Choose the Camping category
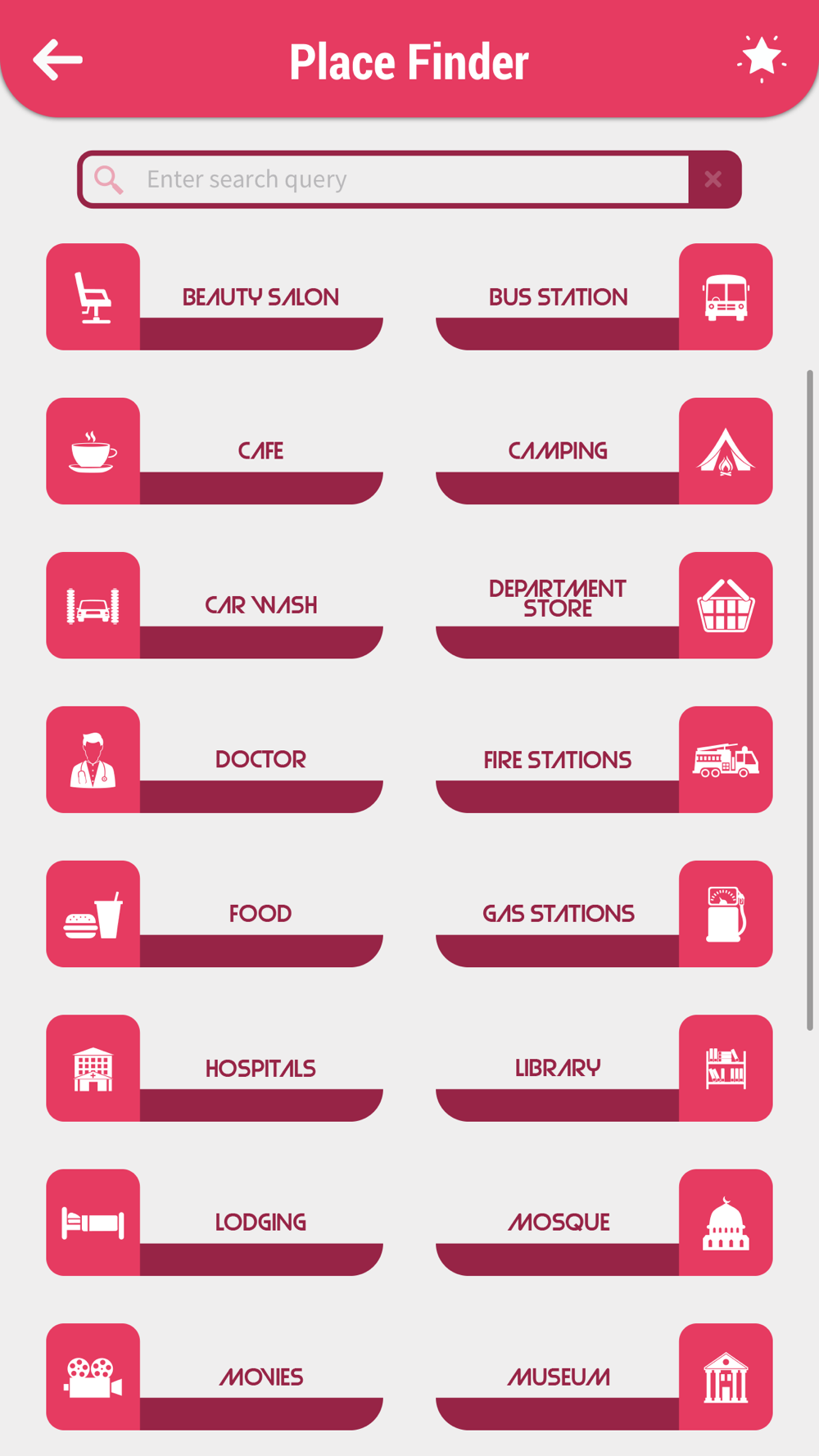This screenshot has width=819, height=1456. pyautogui.click(x=604, y=451)
